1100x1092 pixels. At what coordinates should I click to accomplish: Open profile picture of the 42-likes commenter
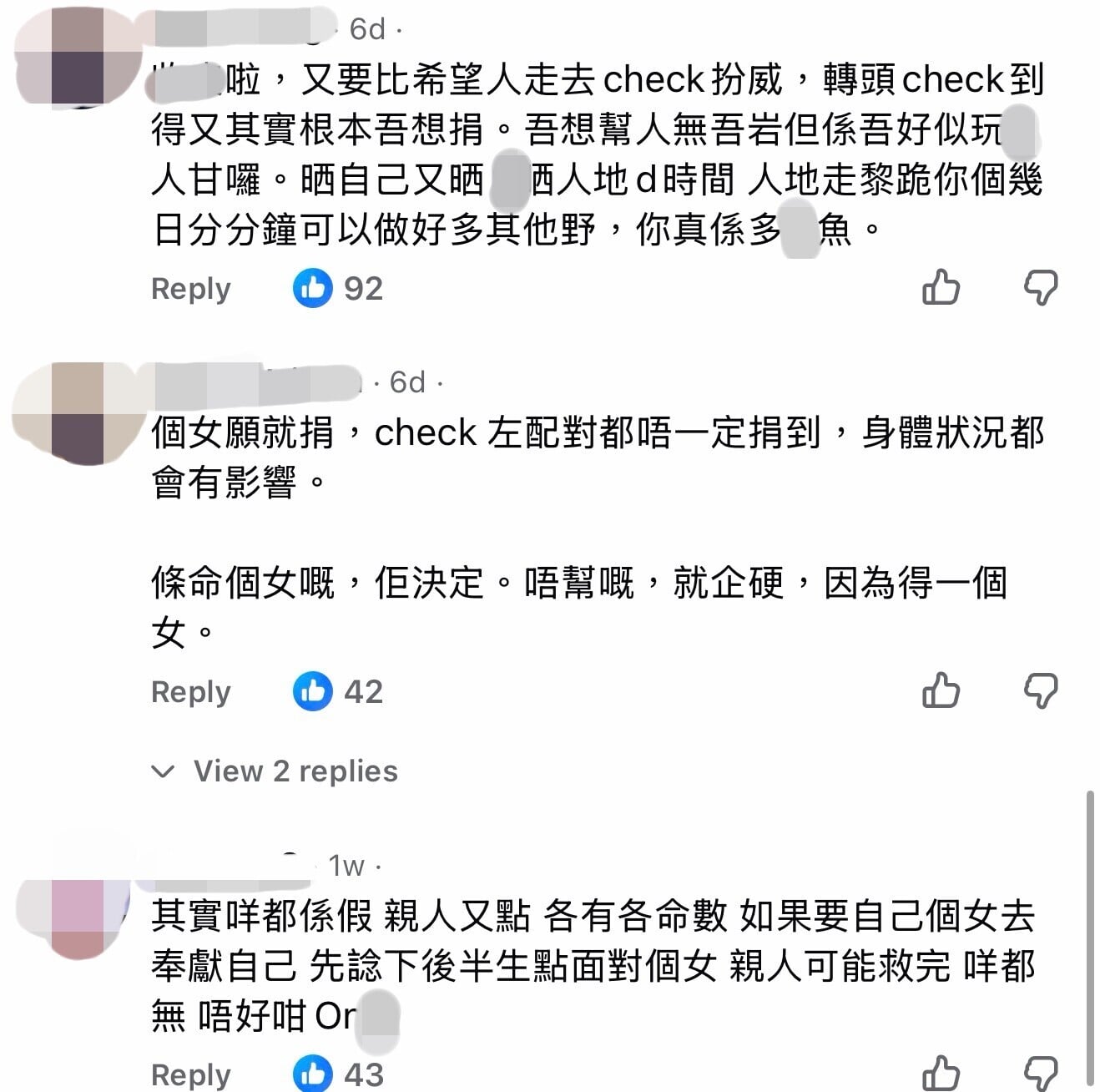tap(77, 412)
